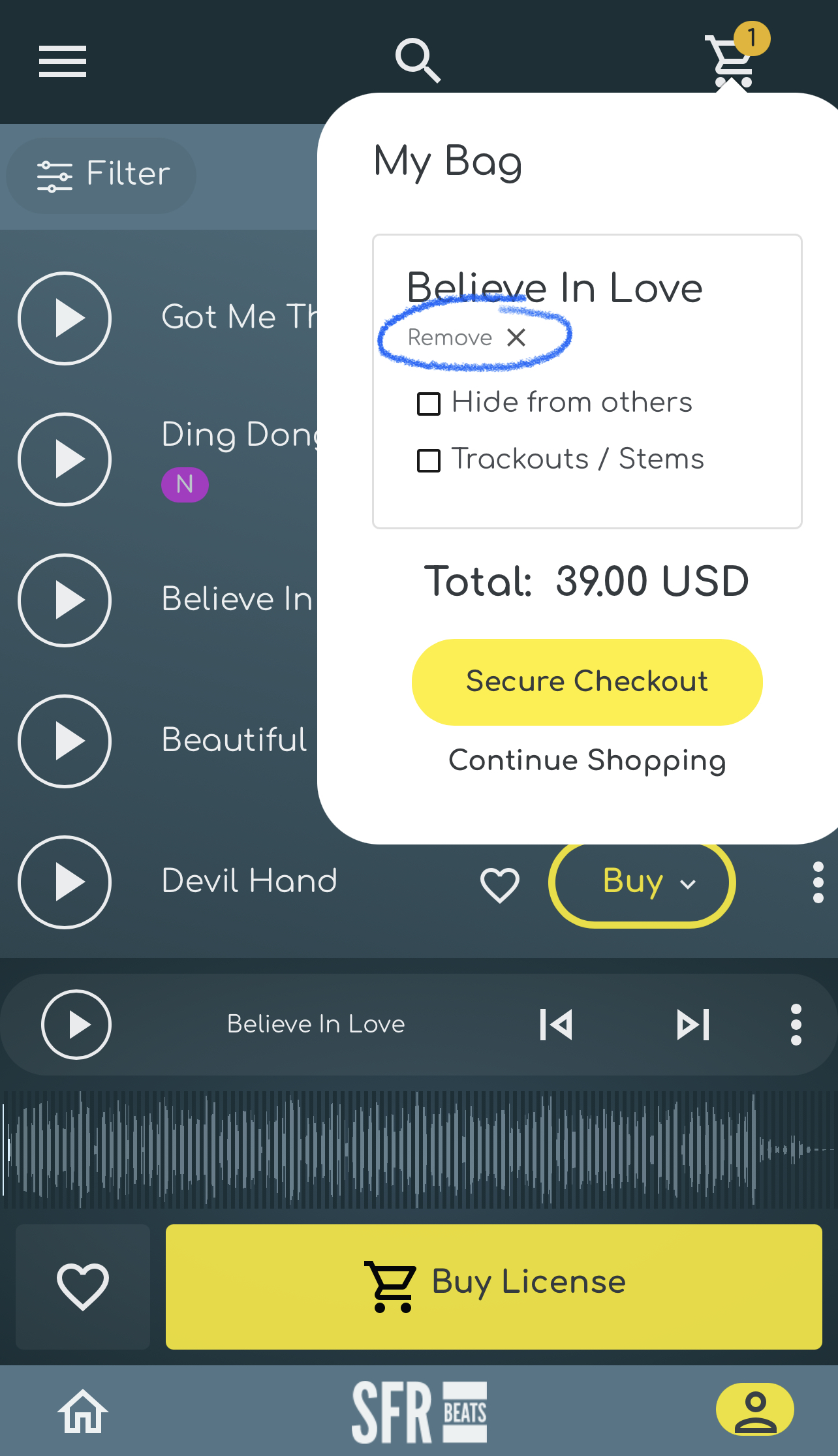Screen dimensions: 838x1456
Task: Tap Continue Shopping
Action: click(x=587, y=760)
